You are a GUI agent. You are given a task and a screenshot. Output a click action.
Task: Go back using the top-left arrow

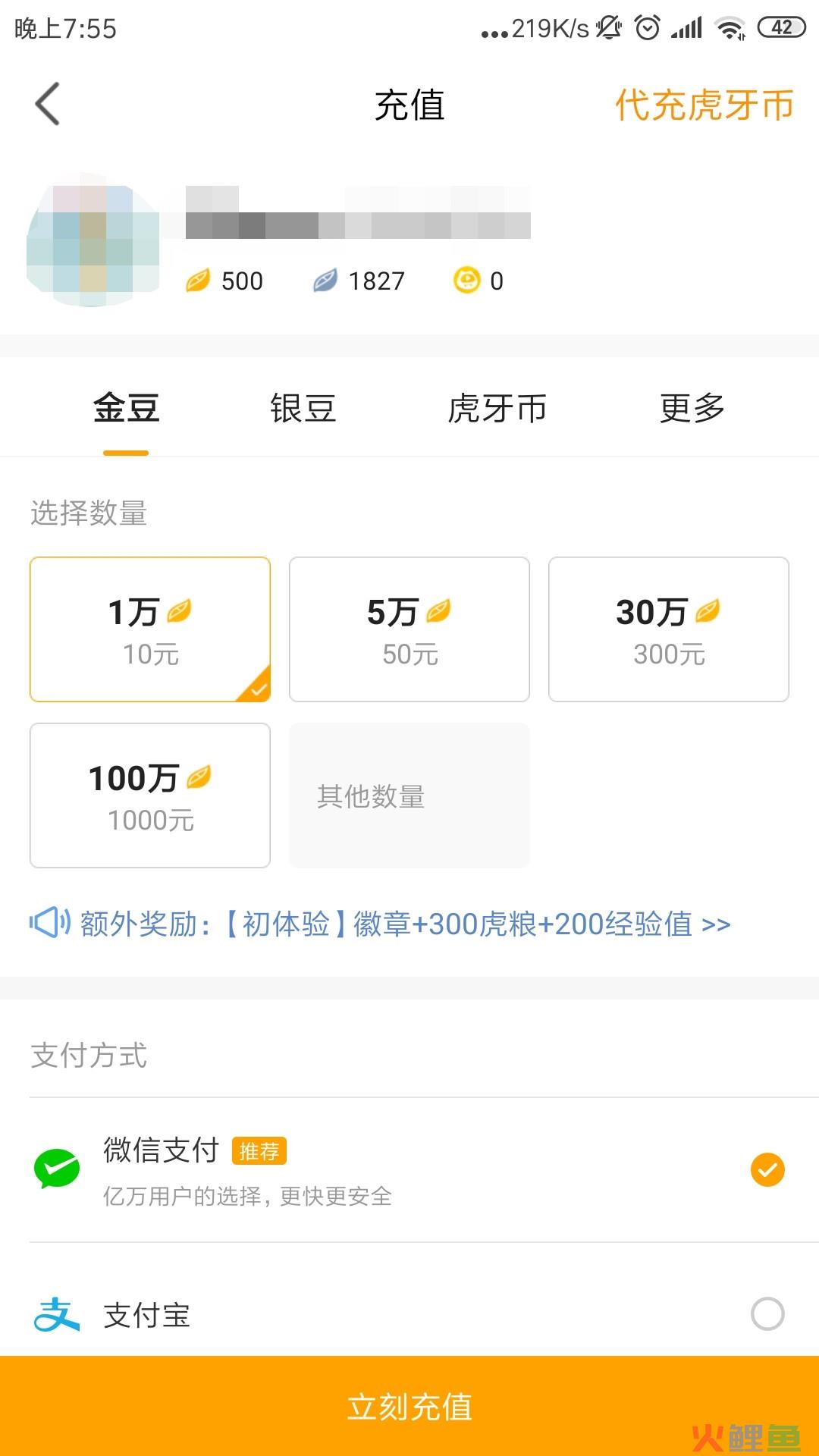(47, 104)
